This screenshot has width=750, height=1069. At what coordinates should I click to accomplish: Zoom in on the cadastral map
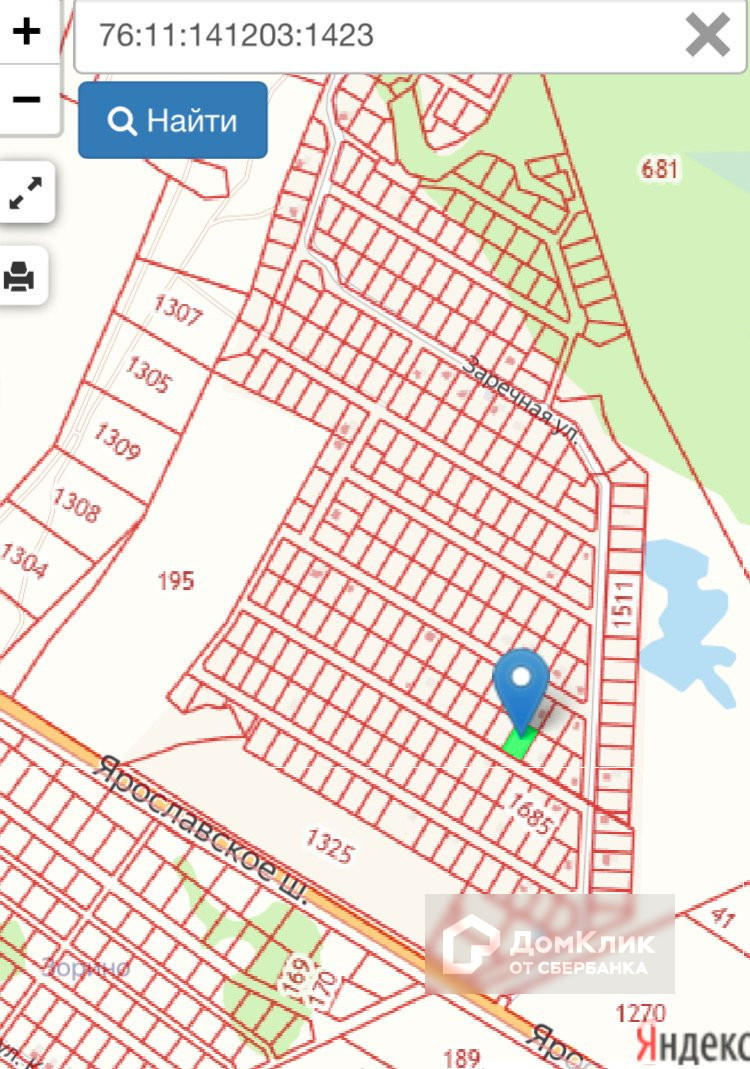click(27, 32)
